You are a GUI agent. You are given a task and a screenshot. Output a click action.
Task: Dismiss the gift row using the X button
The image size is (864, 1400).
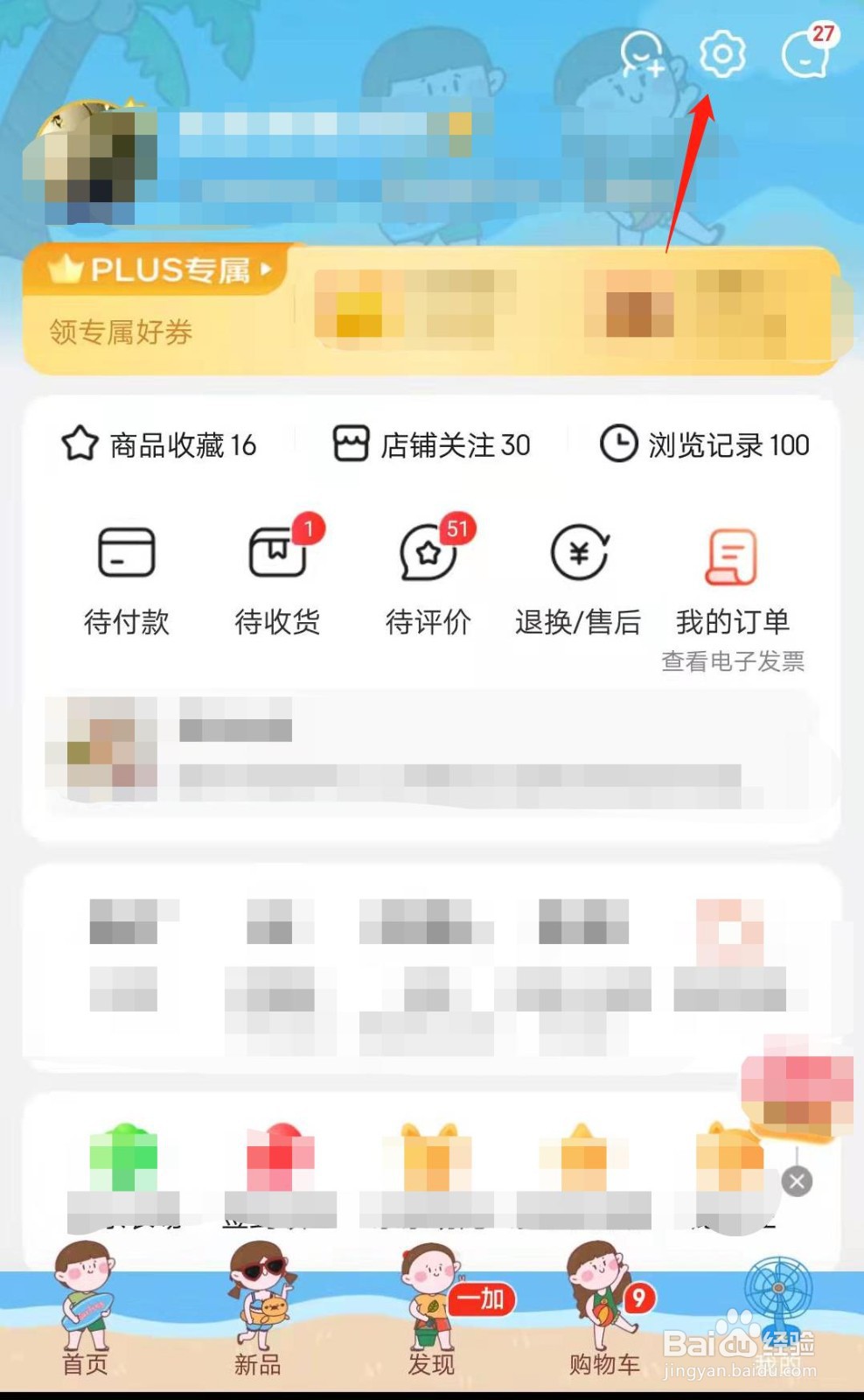(797, 1179)
